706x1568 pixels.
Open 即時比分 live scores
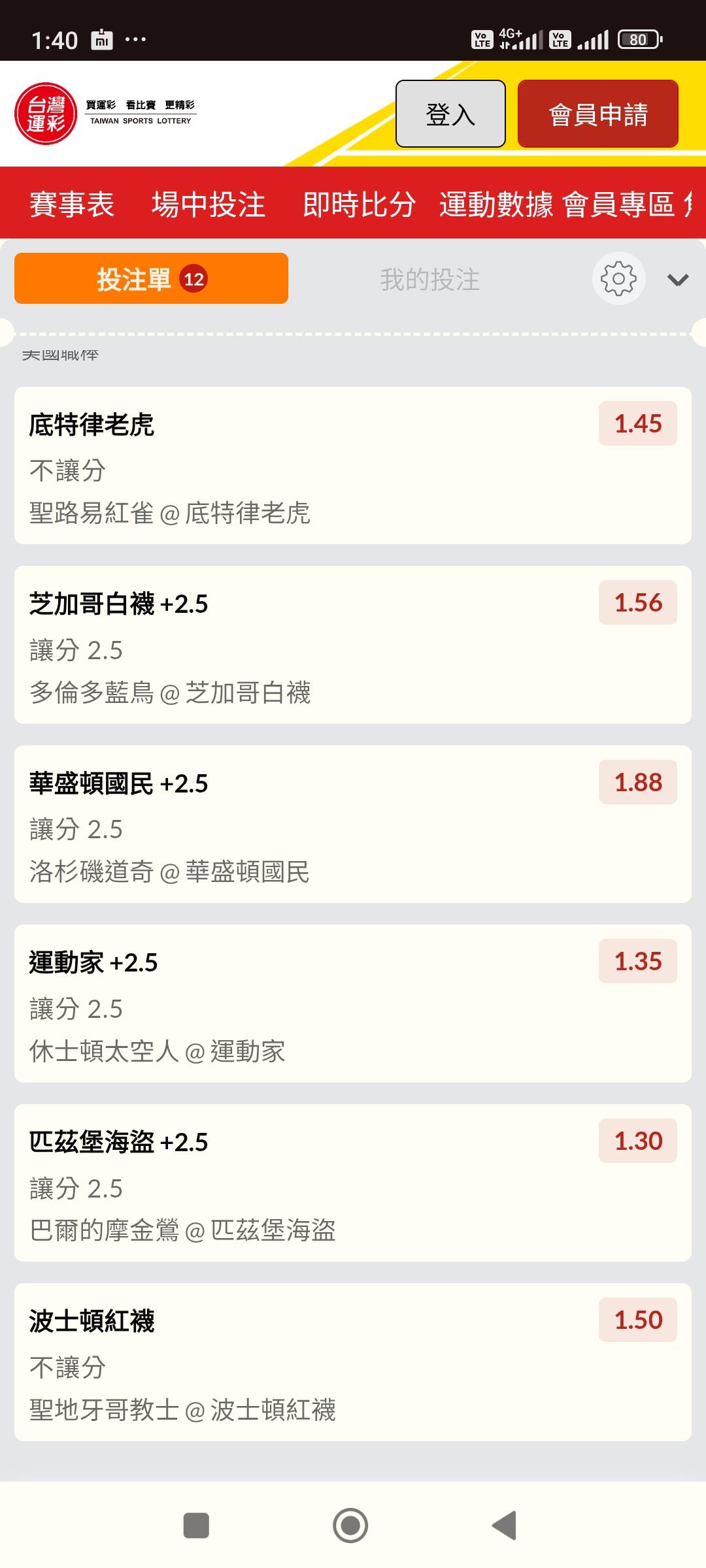click(x=359, y=204)
